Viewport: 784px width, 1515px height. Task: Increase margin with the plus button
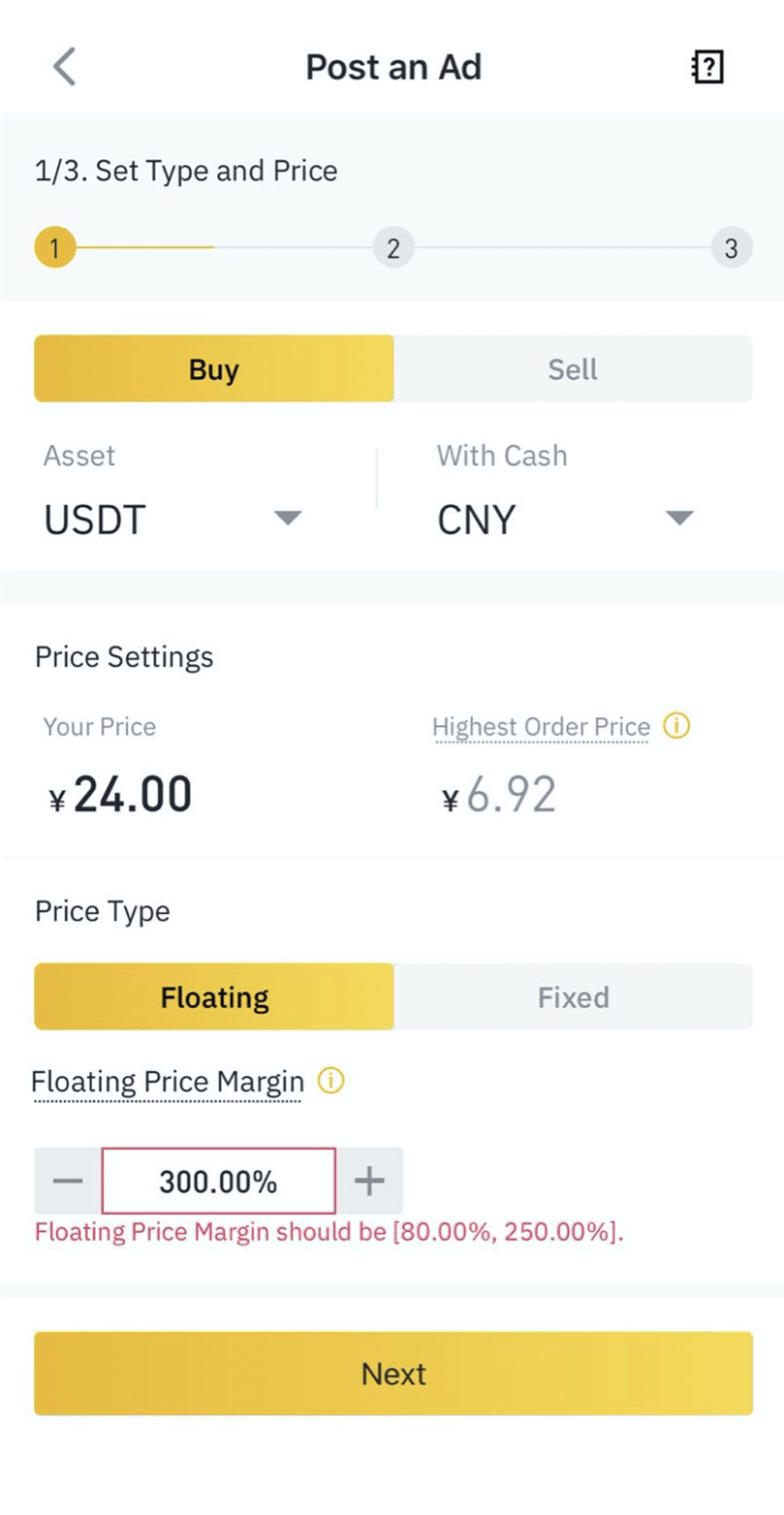coord(369,1181)
